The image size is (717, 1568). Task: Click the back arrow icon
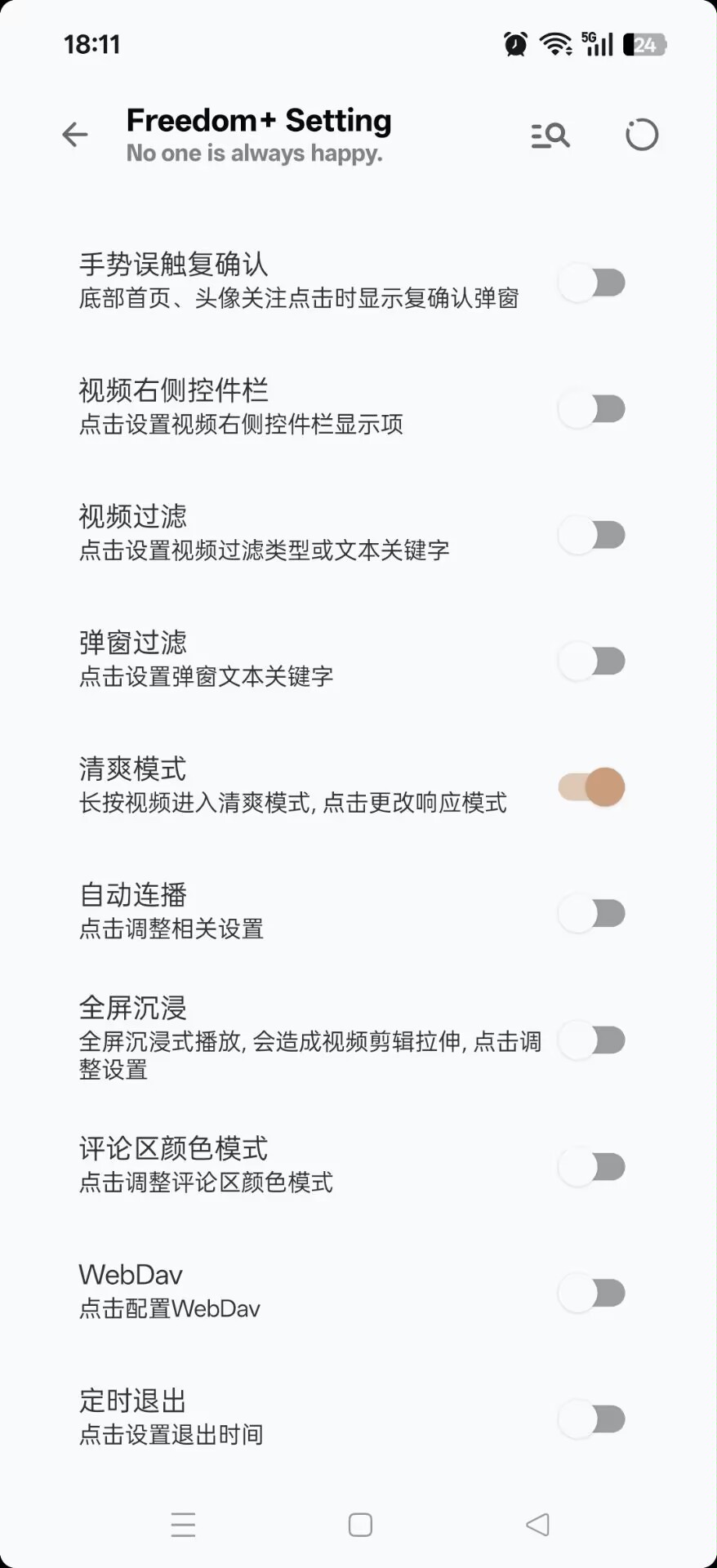click(x=75, y=135)
